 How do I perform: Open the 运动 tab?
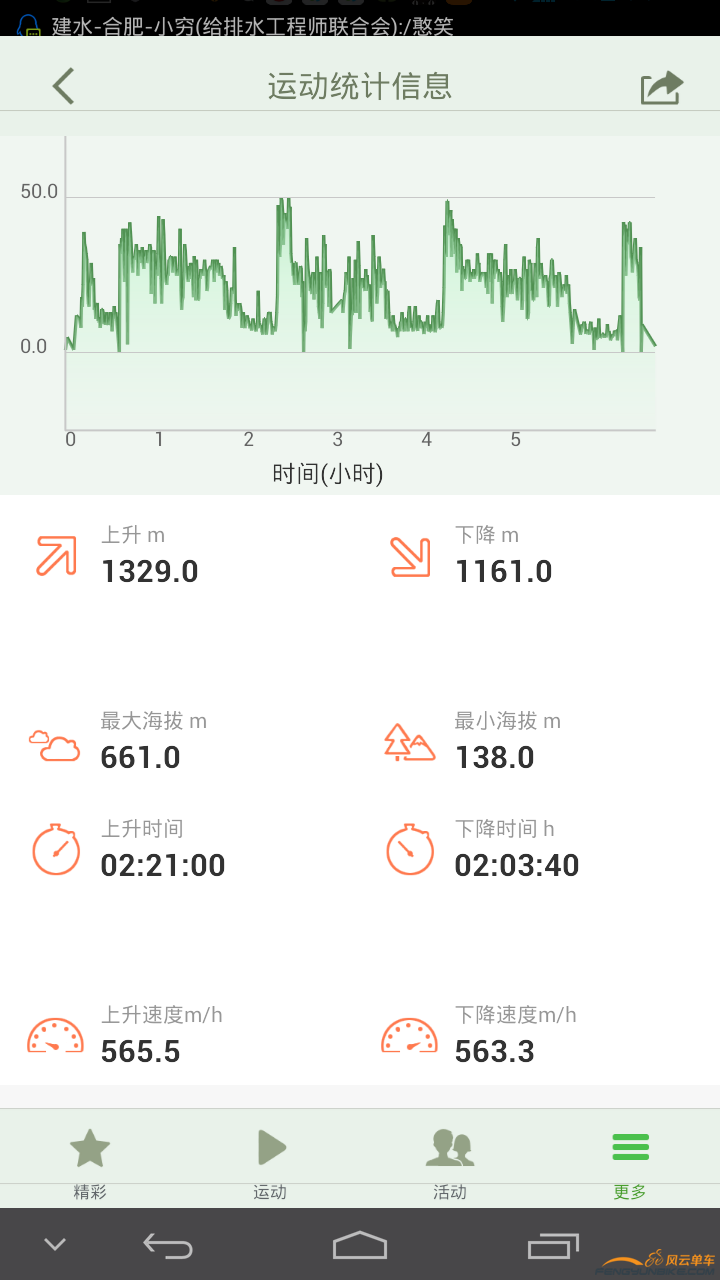270,1160
